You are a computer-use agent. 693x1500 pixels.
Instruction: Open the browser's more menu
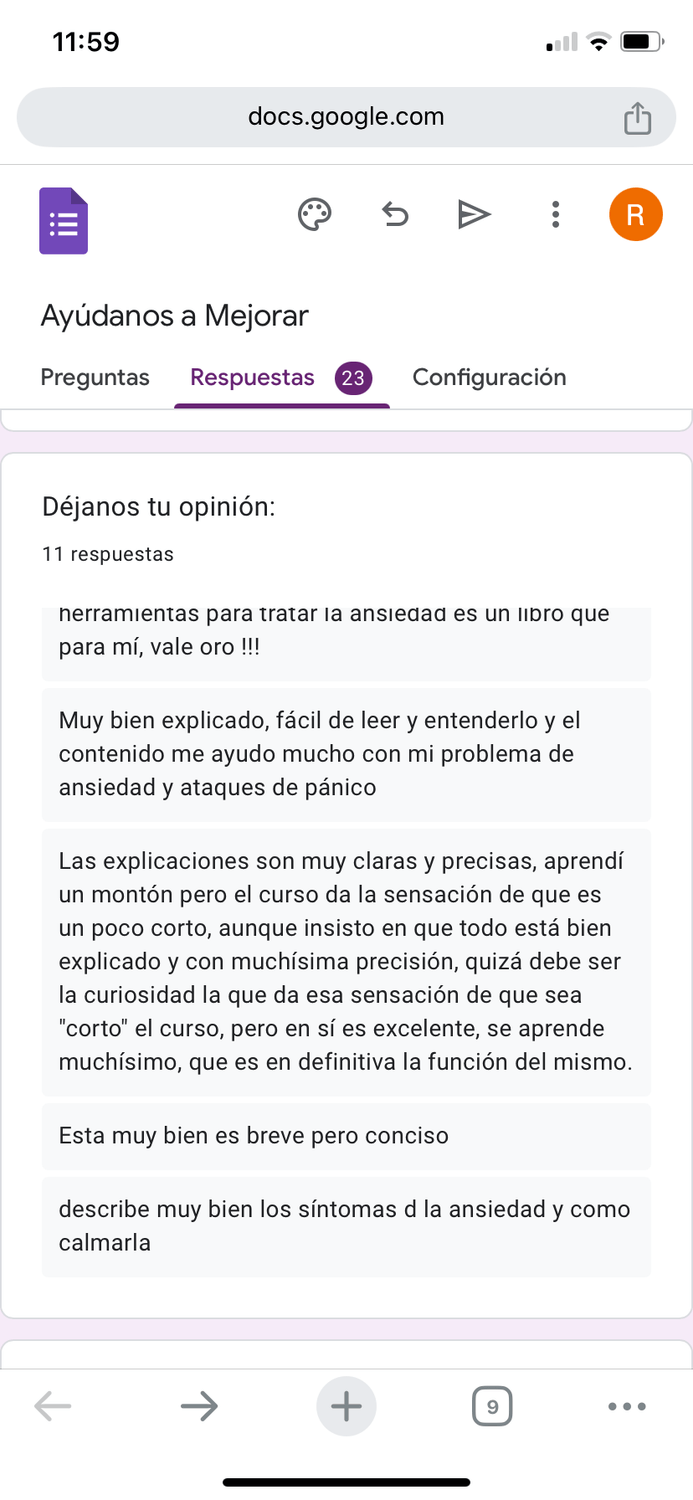[x=627, y=1407]
